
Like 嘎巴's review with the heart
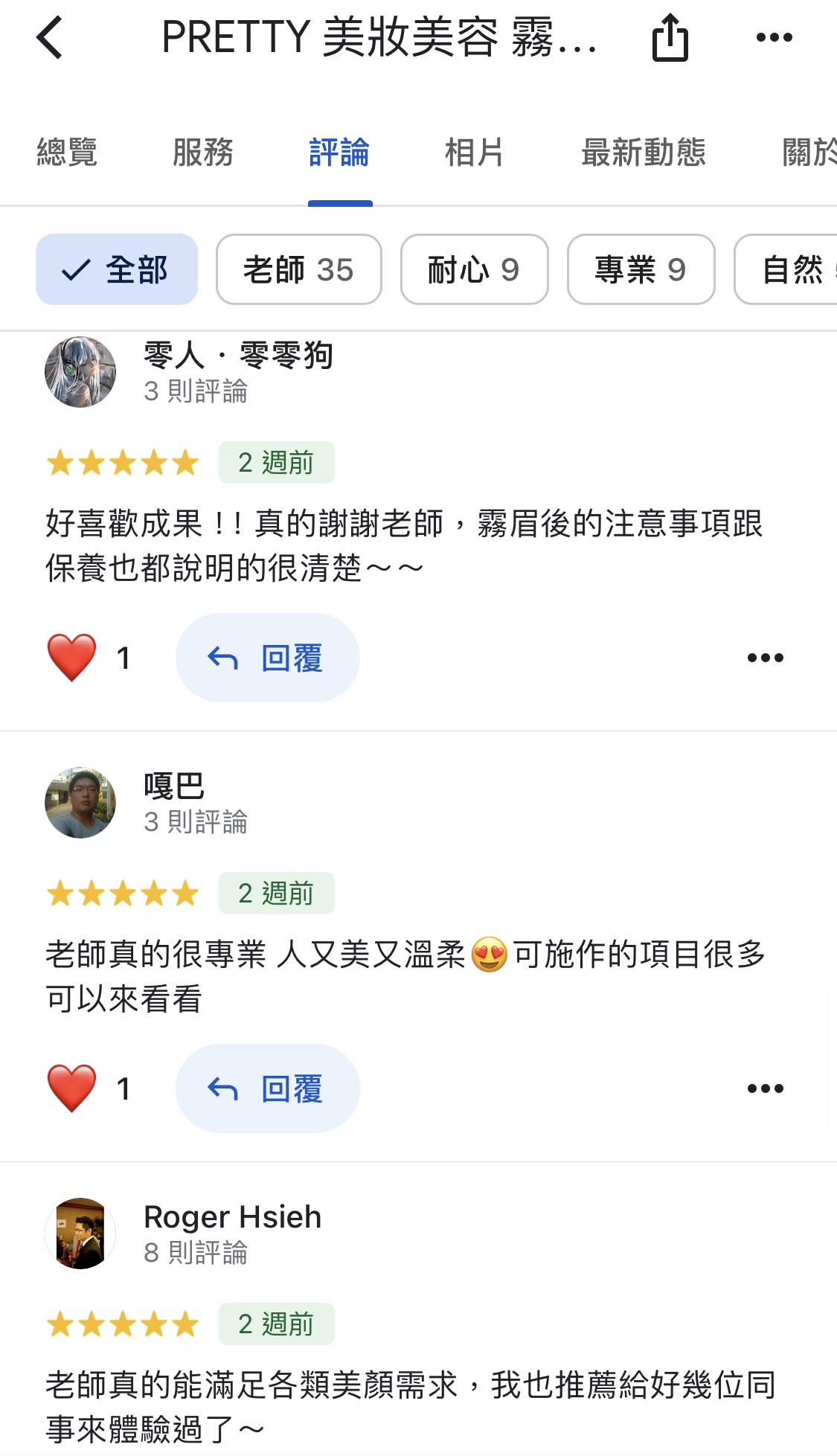72,1088
